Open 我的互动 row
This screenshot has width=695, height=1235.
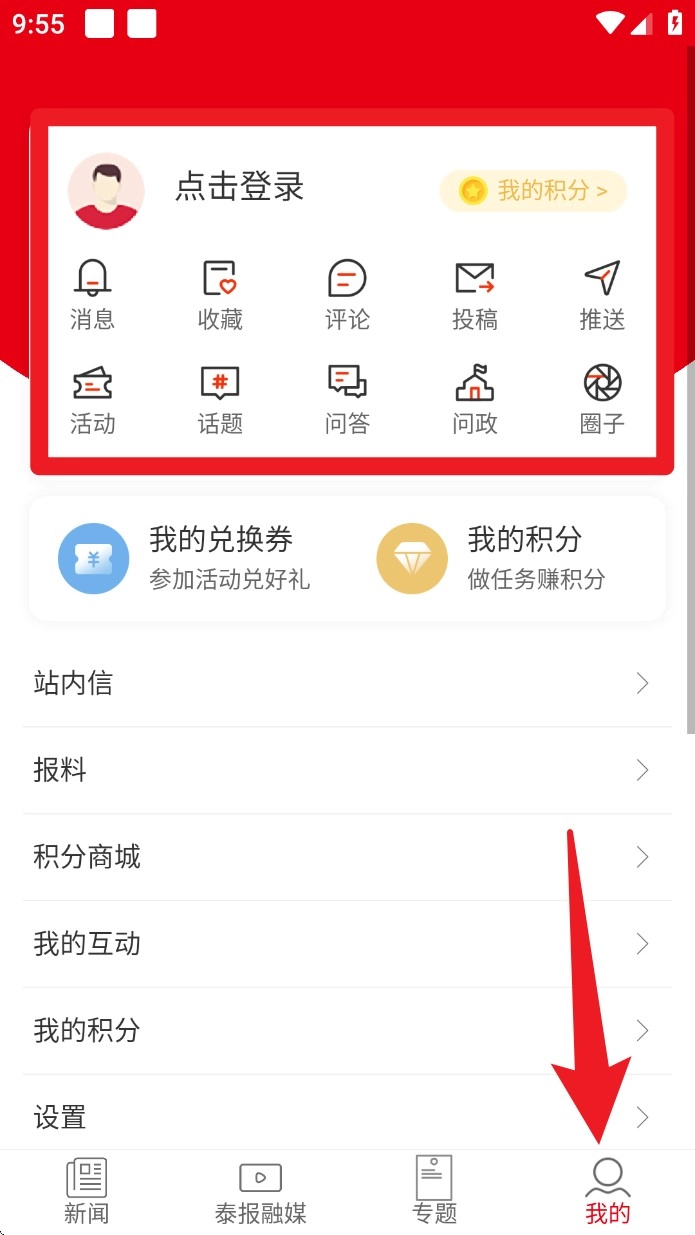pyautogui.click(x=346, y=944)
